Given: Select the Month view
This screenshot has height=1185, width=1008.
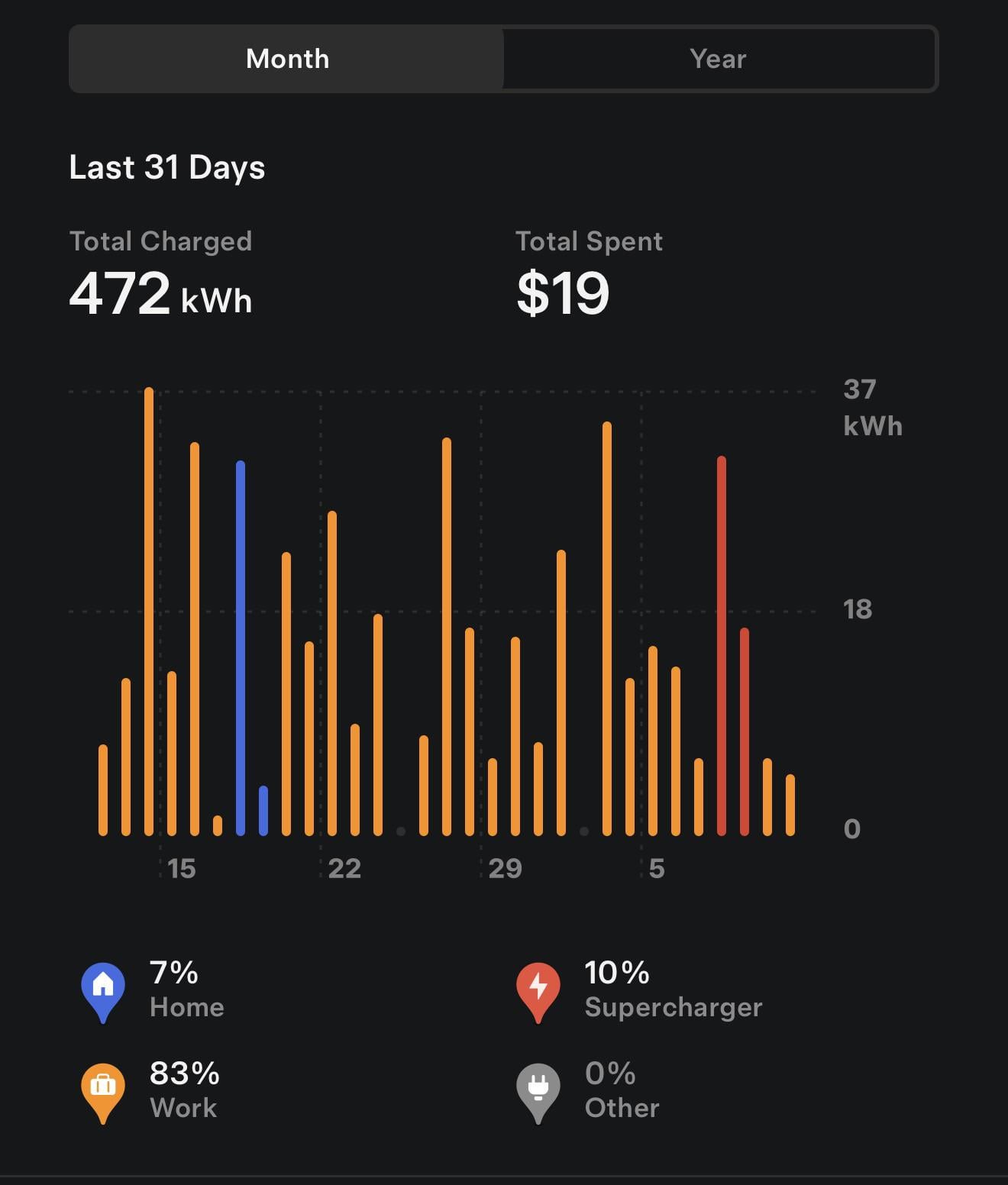Looking at the screenshot, I should pyautogui.click(x=287, y=59).
